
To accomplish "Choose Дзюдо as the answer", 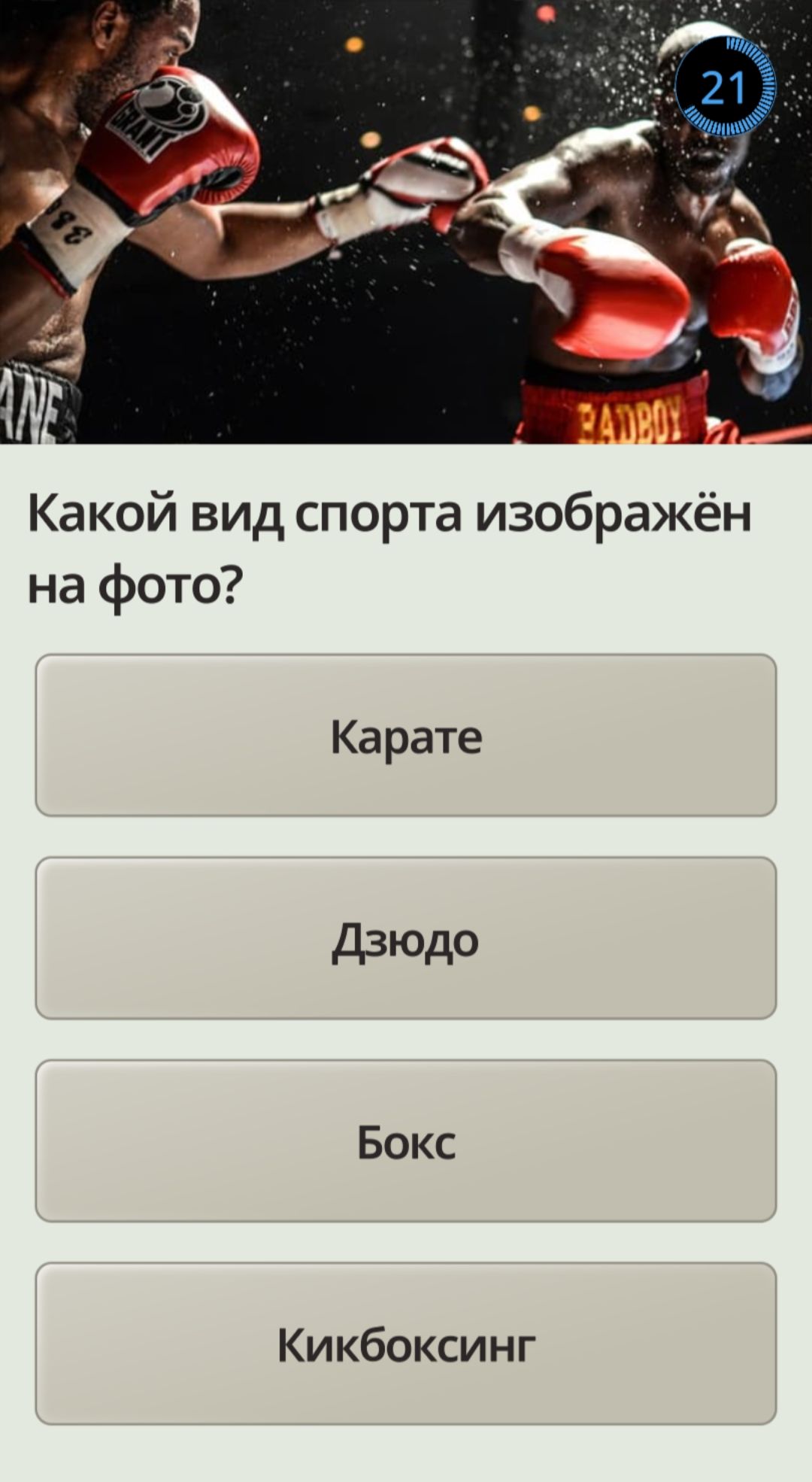I will [x=406, y=938].
